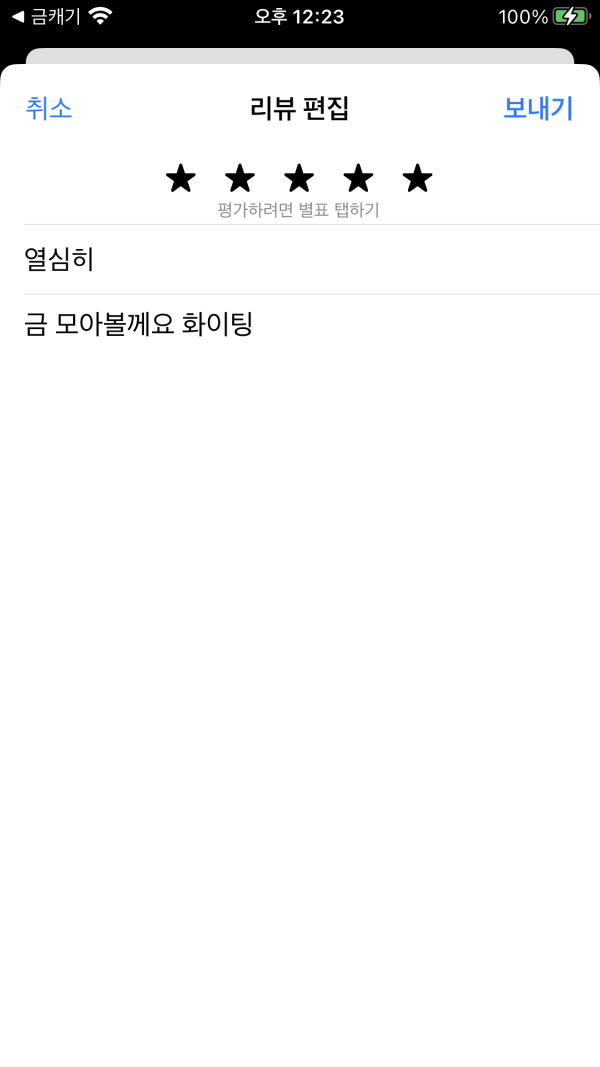Image resolution: width=600 pixels, height=1067 pixels.
Task: Rate five stars with the last star
Action: tap(418, 178)
